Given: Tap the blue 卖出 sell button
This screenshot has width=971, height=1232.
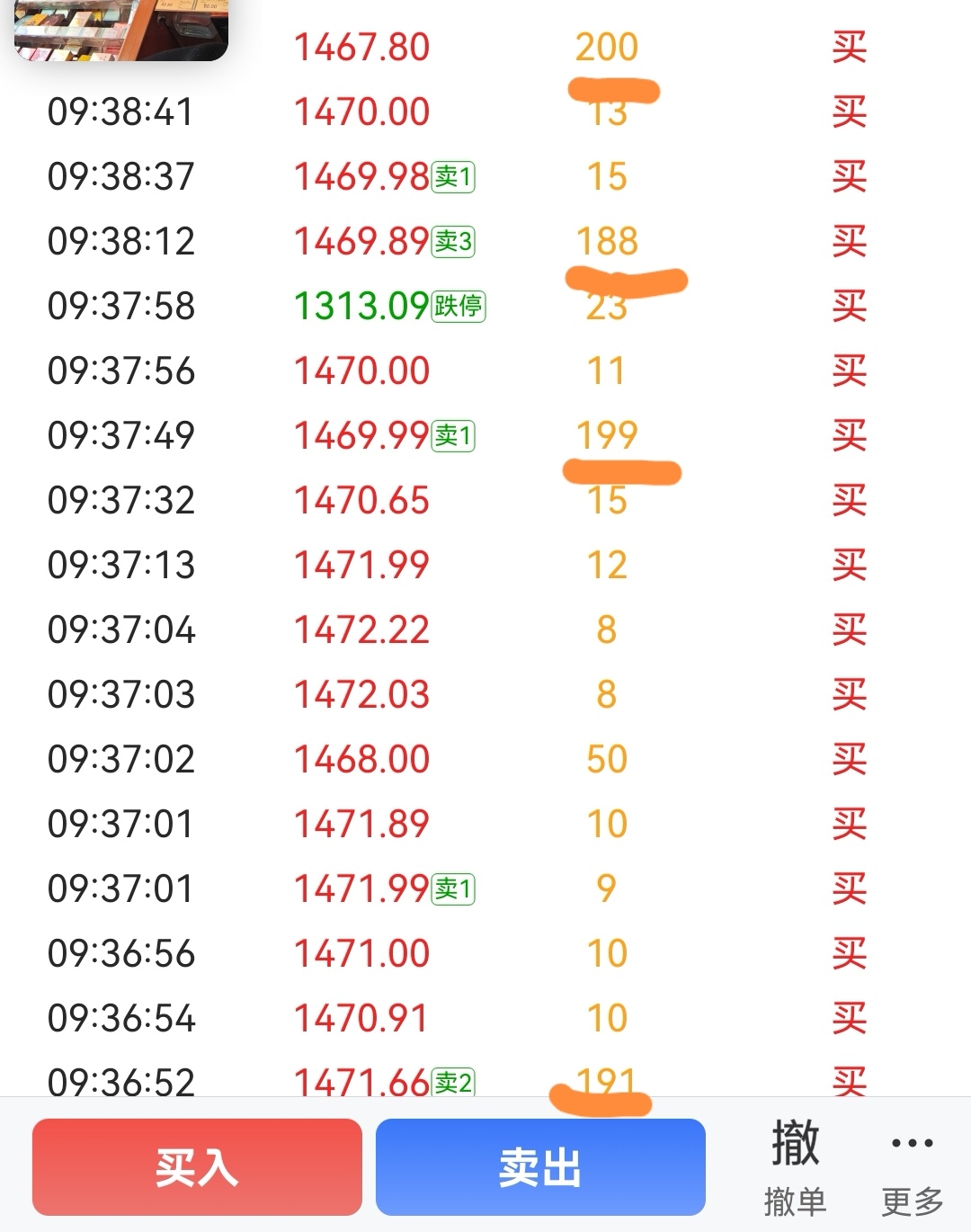Looking at the screenshot, I should coord(540,1166).
